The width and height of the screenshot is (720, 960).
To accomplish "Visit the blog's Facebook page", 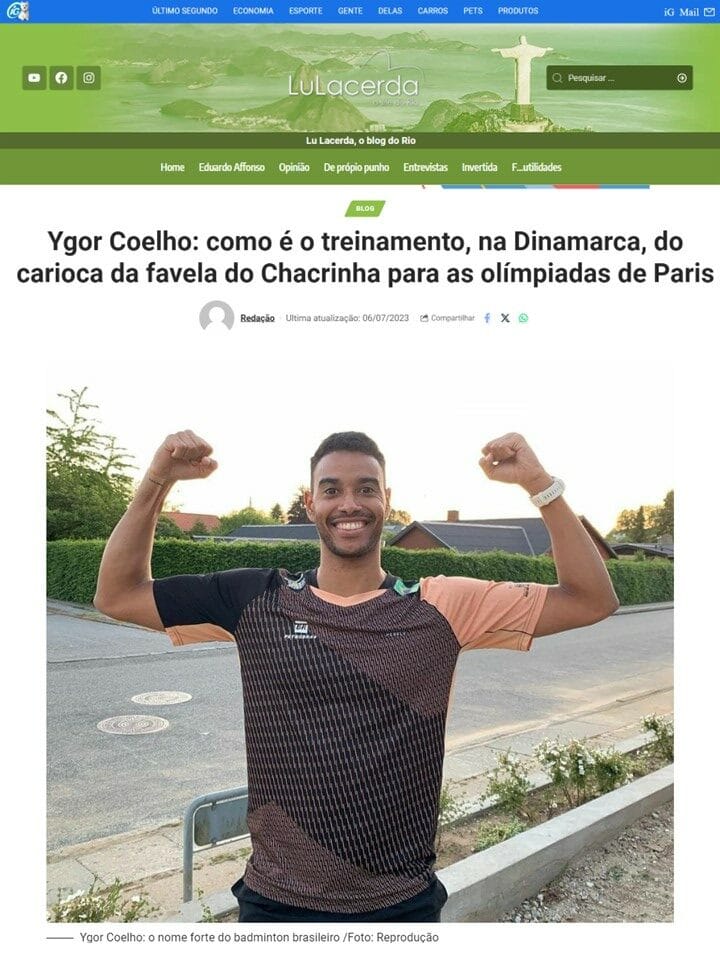I will point(61,78).
